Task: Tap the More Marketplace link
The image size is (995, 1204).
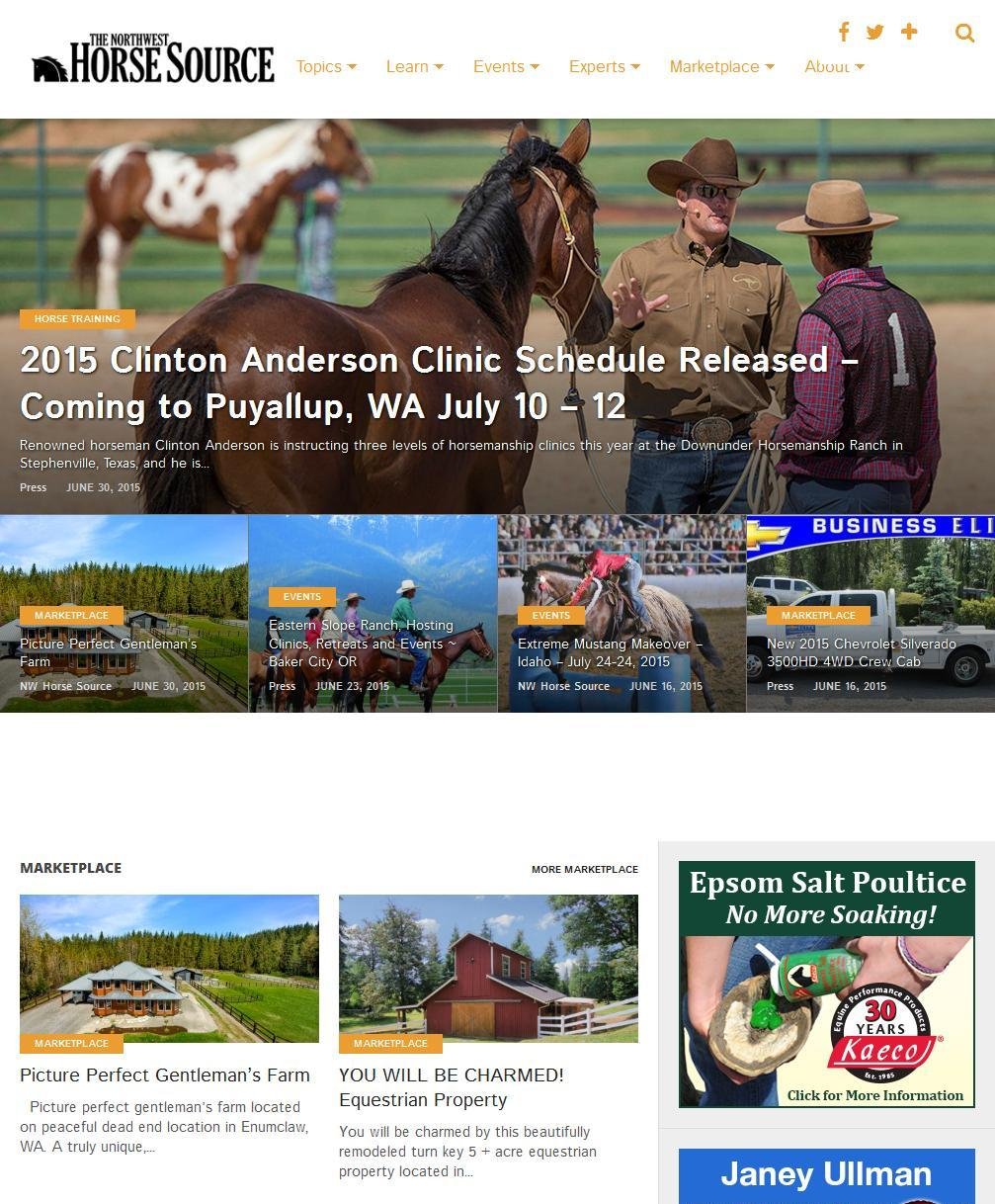Action: click(x=584, y=870)
